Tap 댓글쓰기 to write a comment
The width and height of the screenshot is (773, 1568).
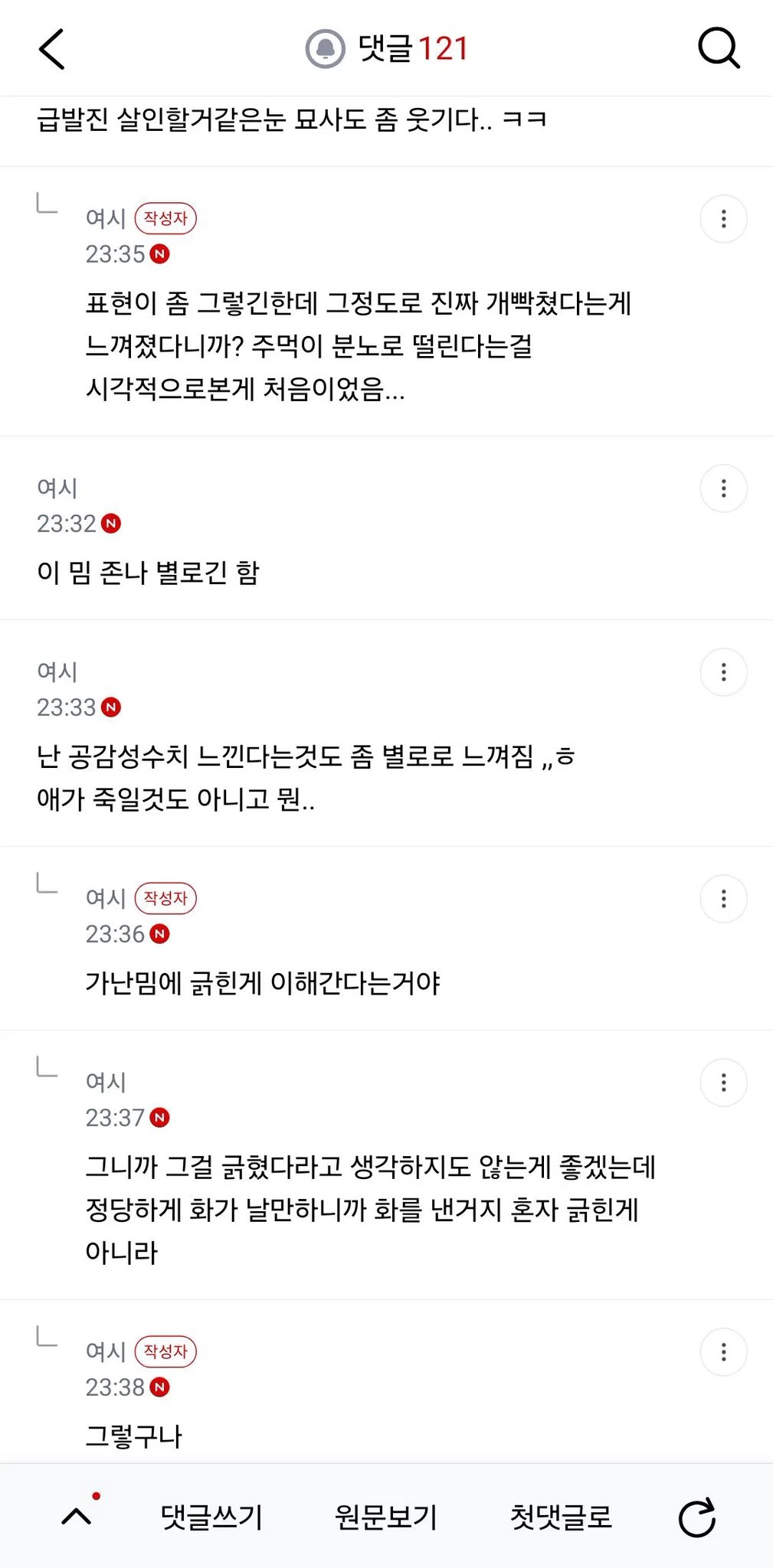point(211,1517)
